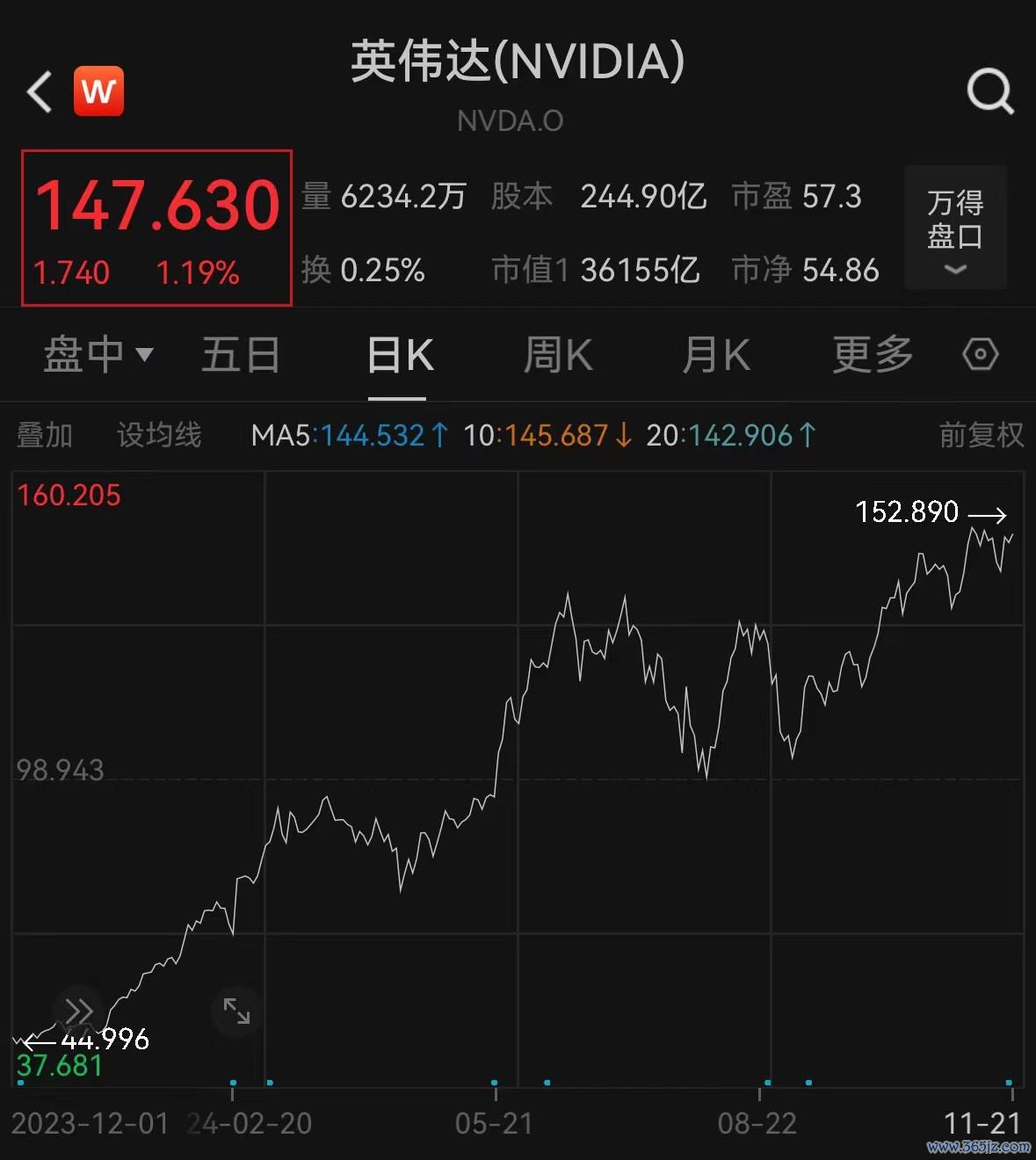Open chart settings hexagon icon

click(980, 355)
